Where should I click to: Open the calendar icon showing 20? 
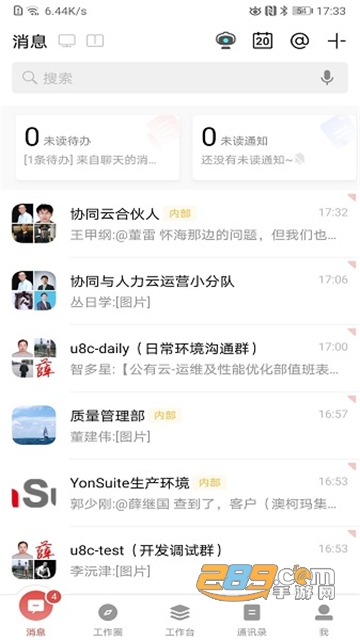tap(262, 41)
